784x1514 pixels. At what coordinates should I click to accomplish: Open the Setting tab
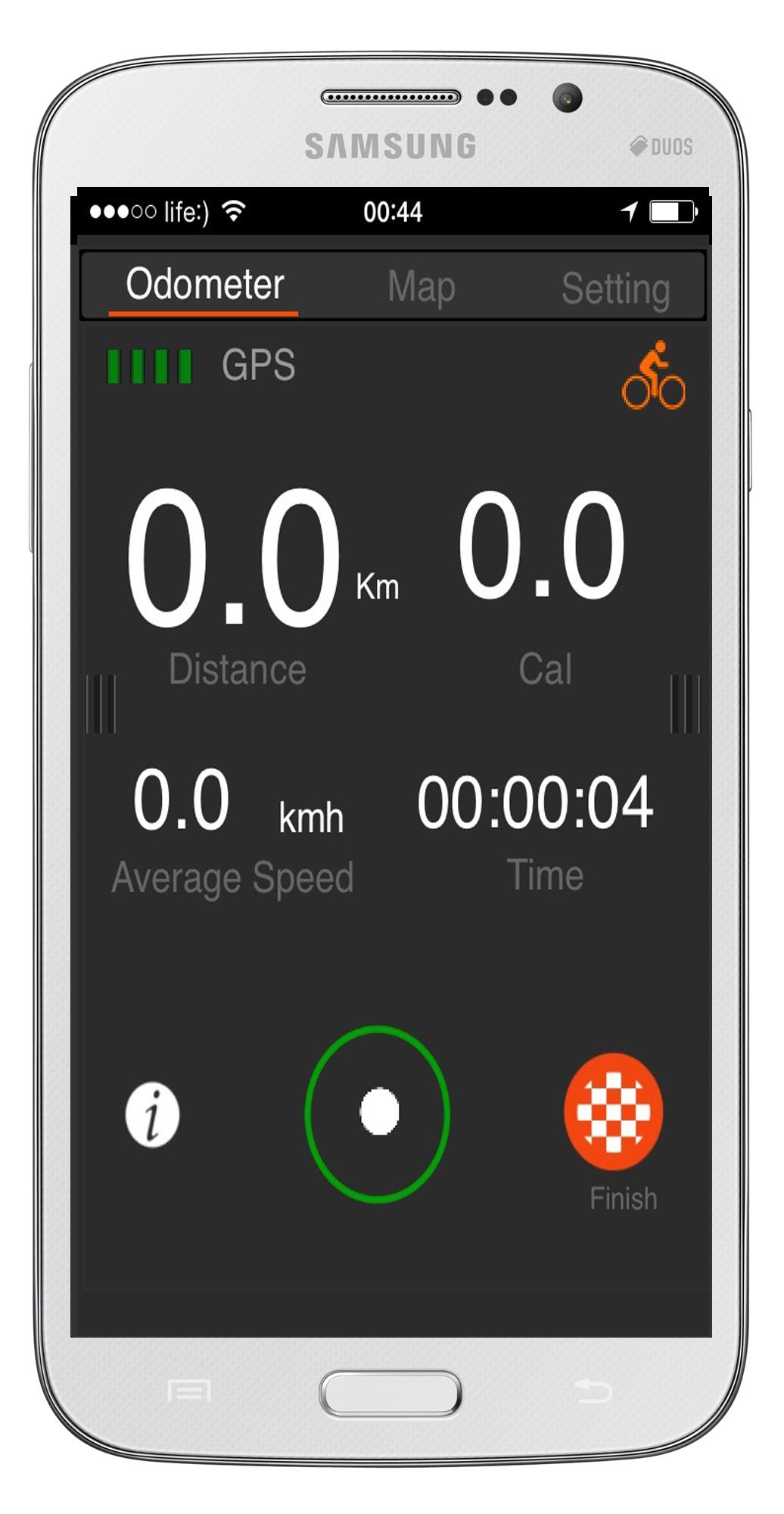pyautogui.click(x=615, y=288)
